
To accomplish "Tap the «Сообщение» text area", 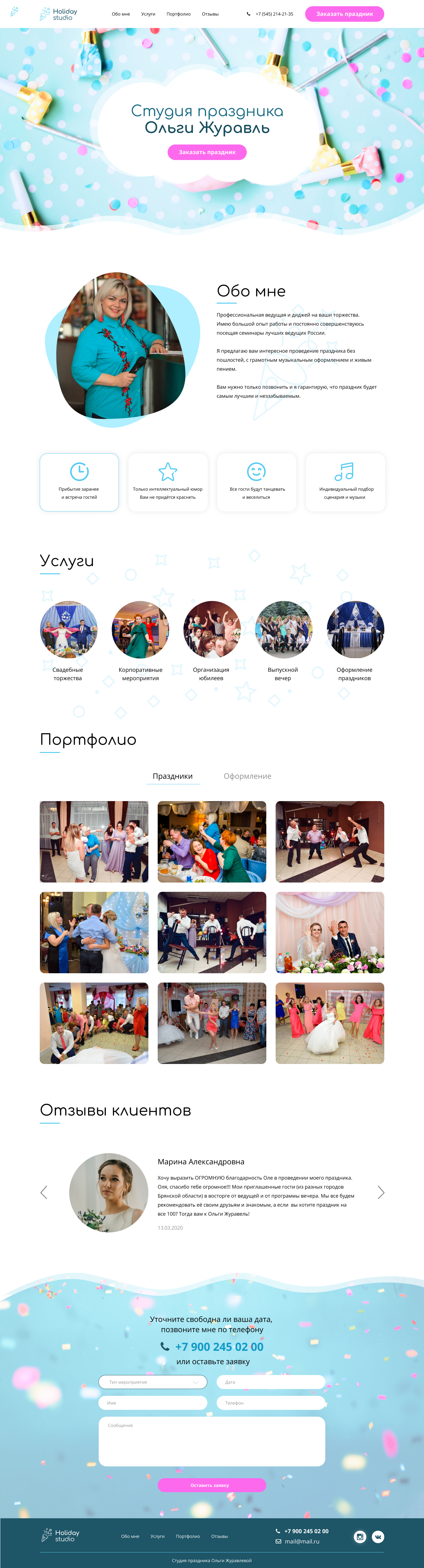I will [212, 1441].
